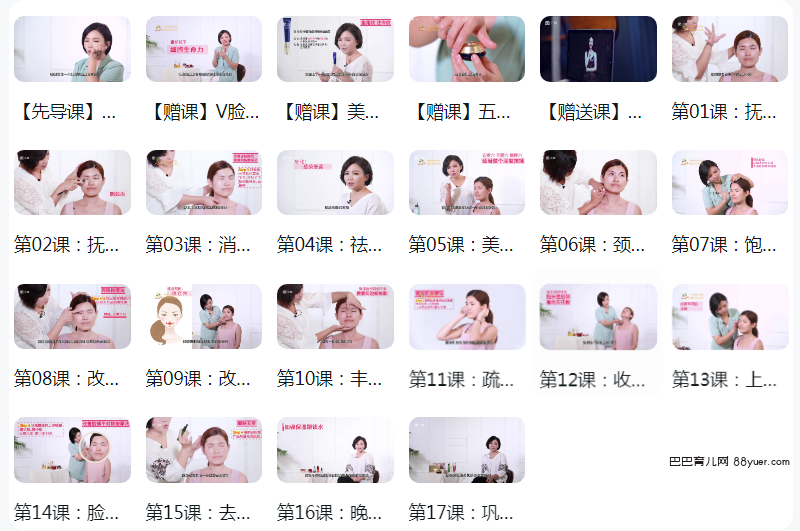Viewport: 800px width, 531px height.
Task: Play lesson 第06课
Action: click(598, 182)
